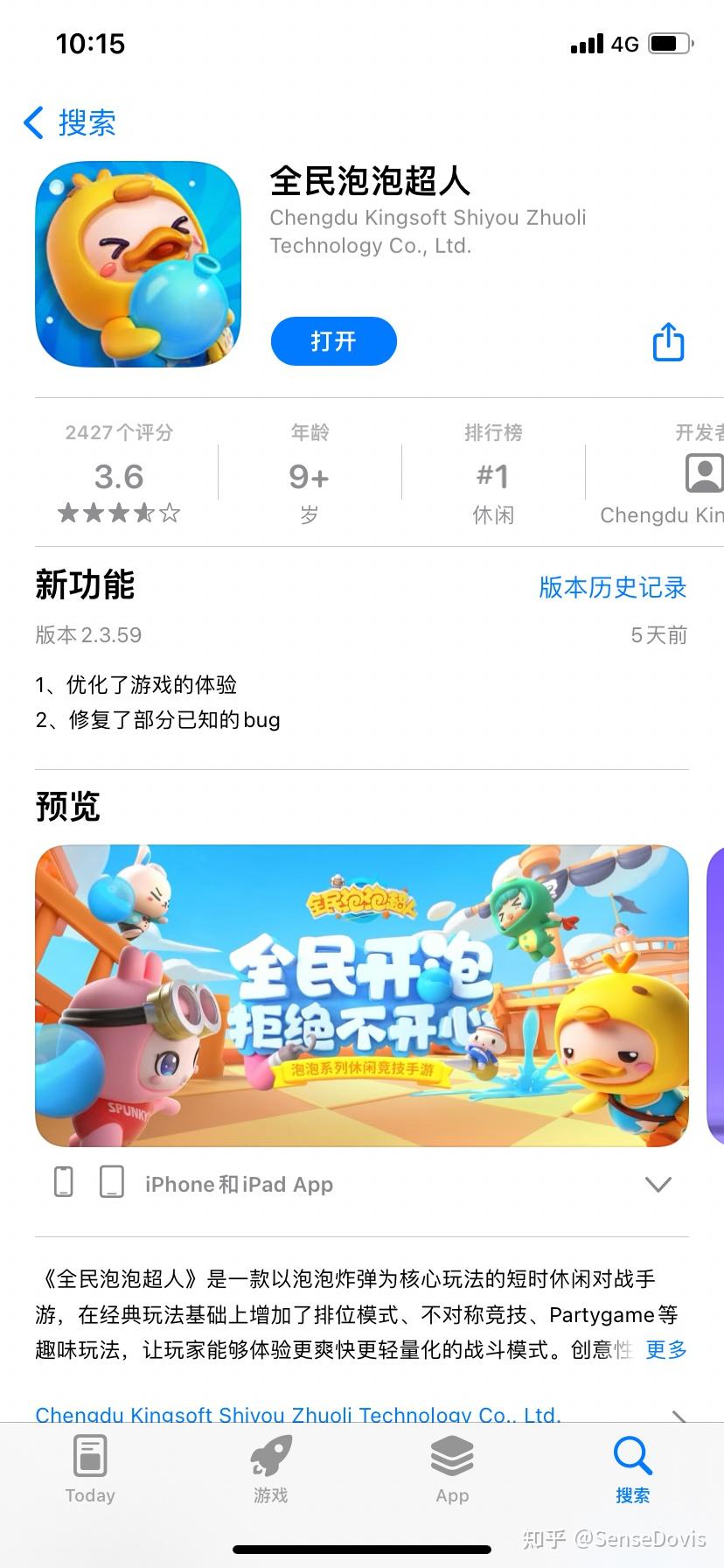Switch to the 游戏 tab
This screenshot has width=724, height=1568.
(271, 1471)
